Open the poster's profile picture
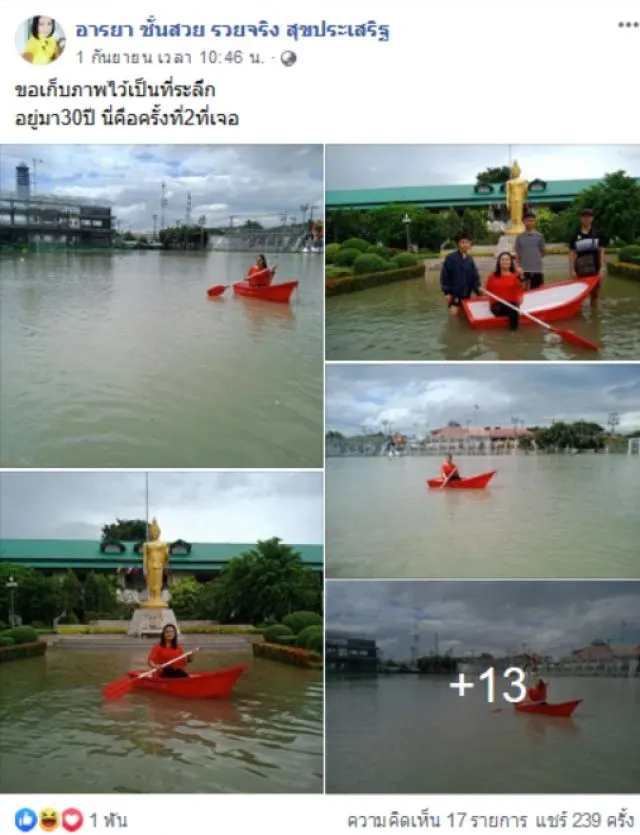640x835 pixels. pos(40,40)
